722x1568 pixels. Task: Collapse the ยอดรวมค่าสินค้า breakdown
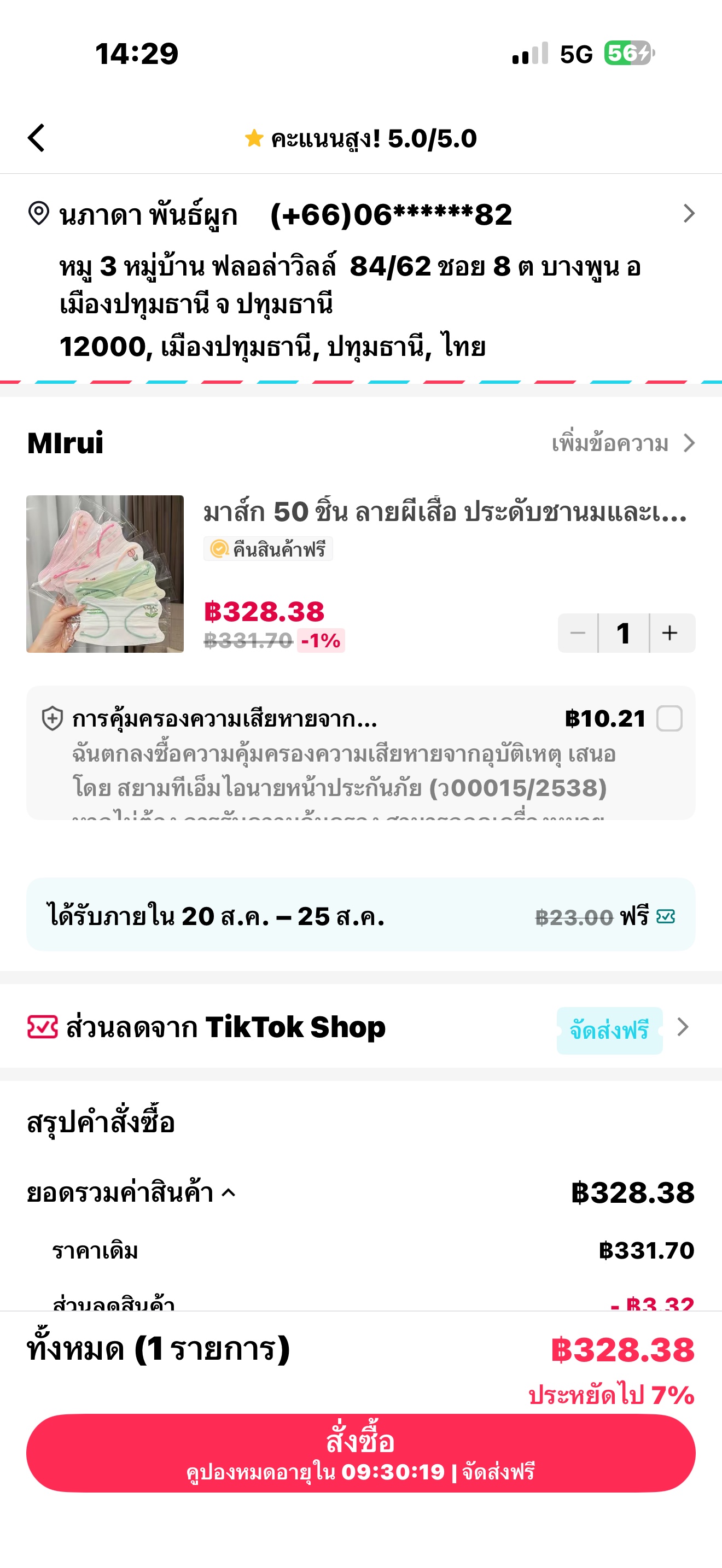tap(131, 1192)
